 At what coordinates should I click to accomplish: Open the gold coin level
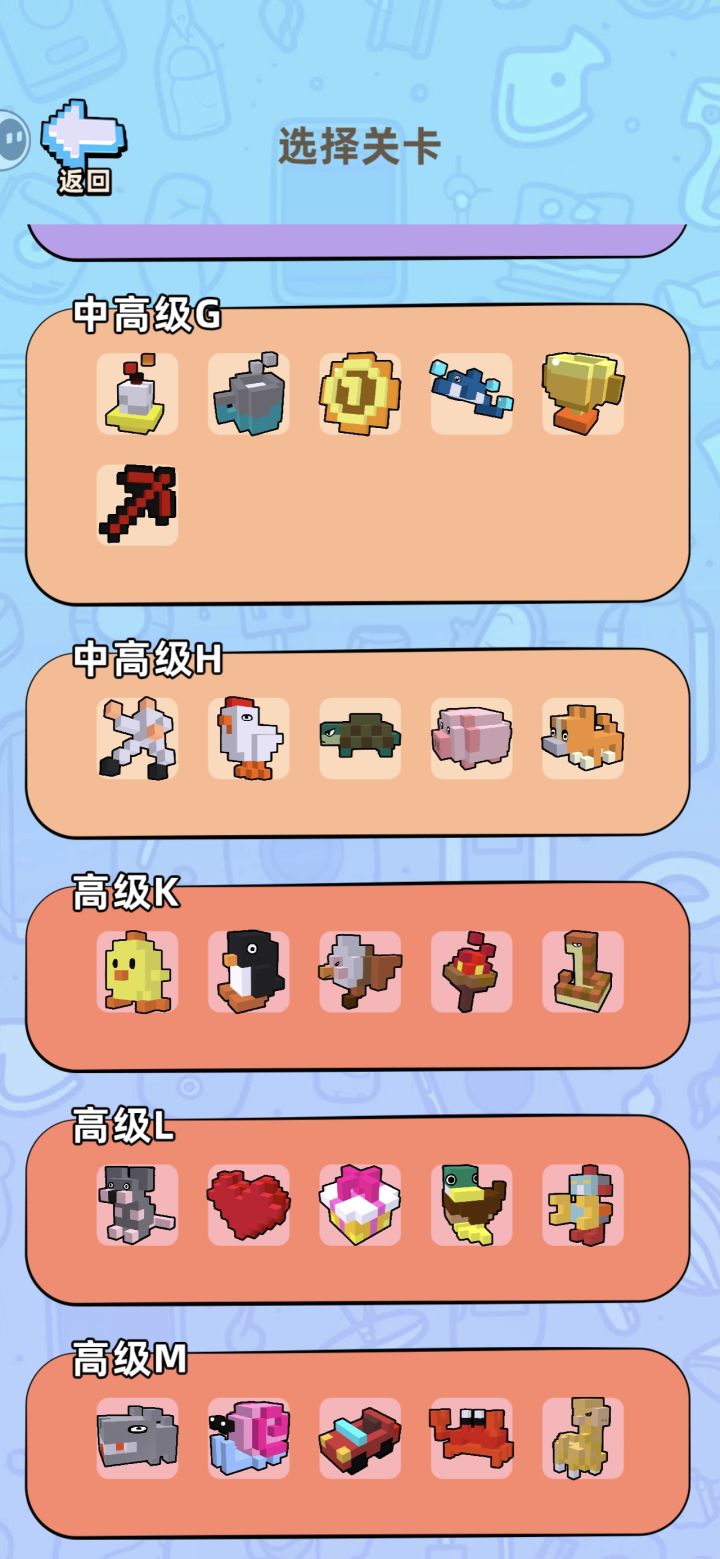pos(359,392)
